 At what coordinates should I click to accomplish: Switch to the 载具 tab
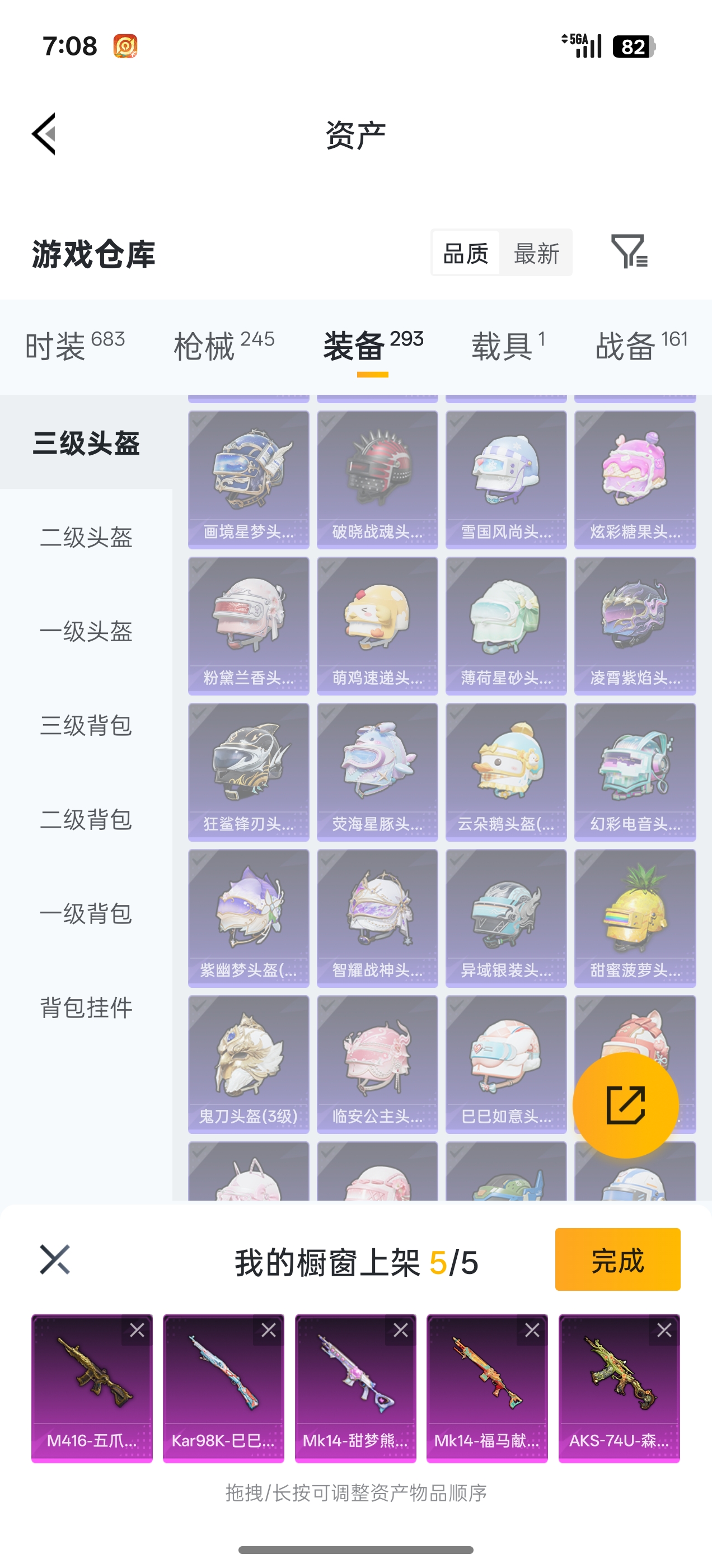point(508,345)
